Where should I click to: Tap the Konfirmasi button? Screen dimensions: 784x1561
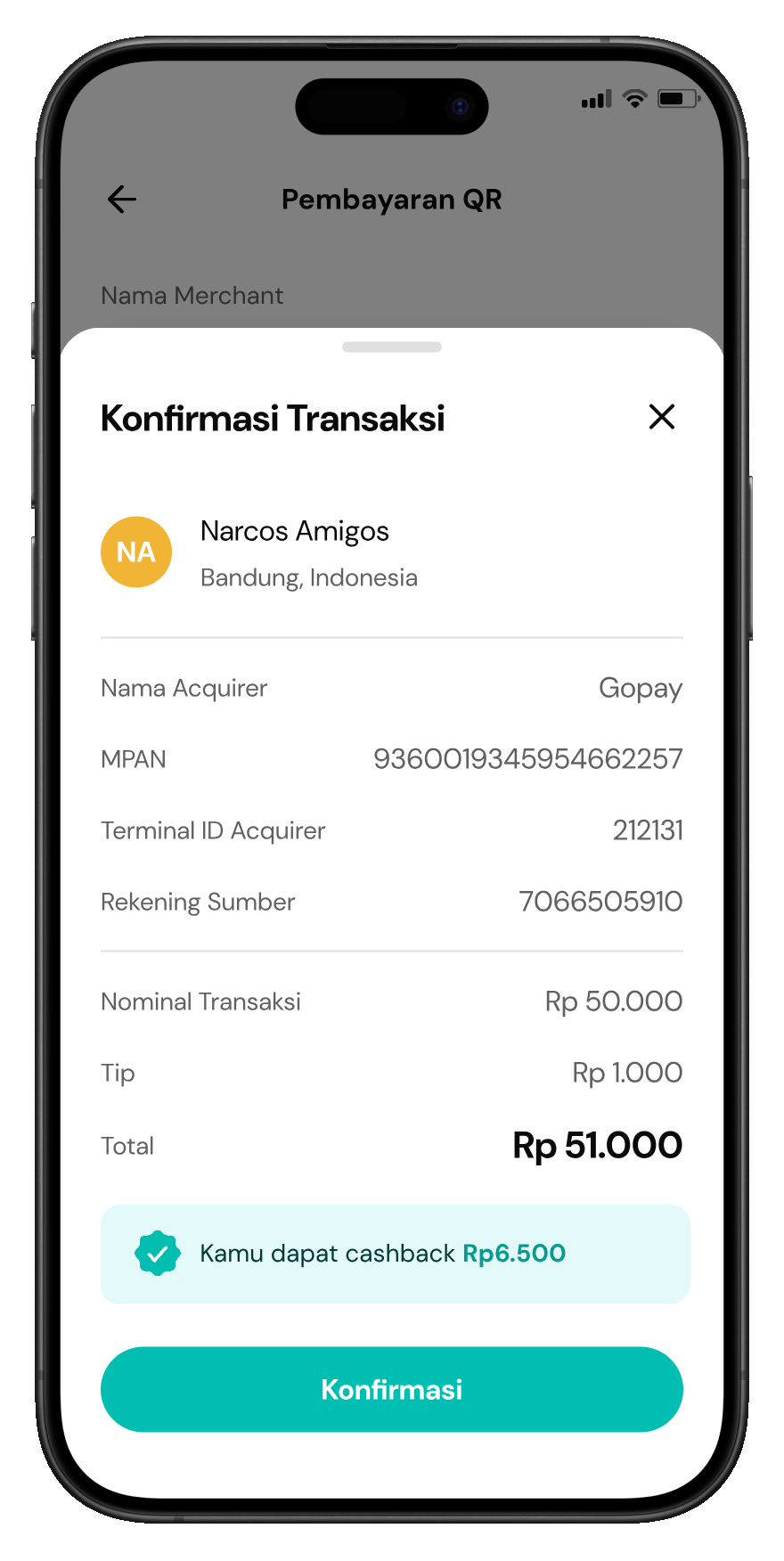[x=392, y=1389]
